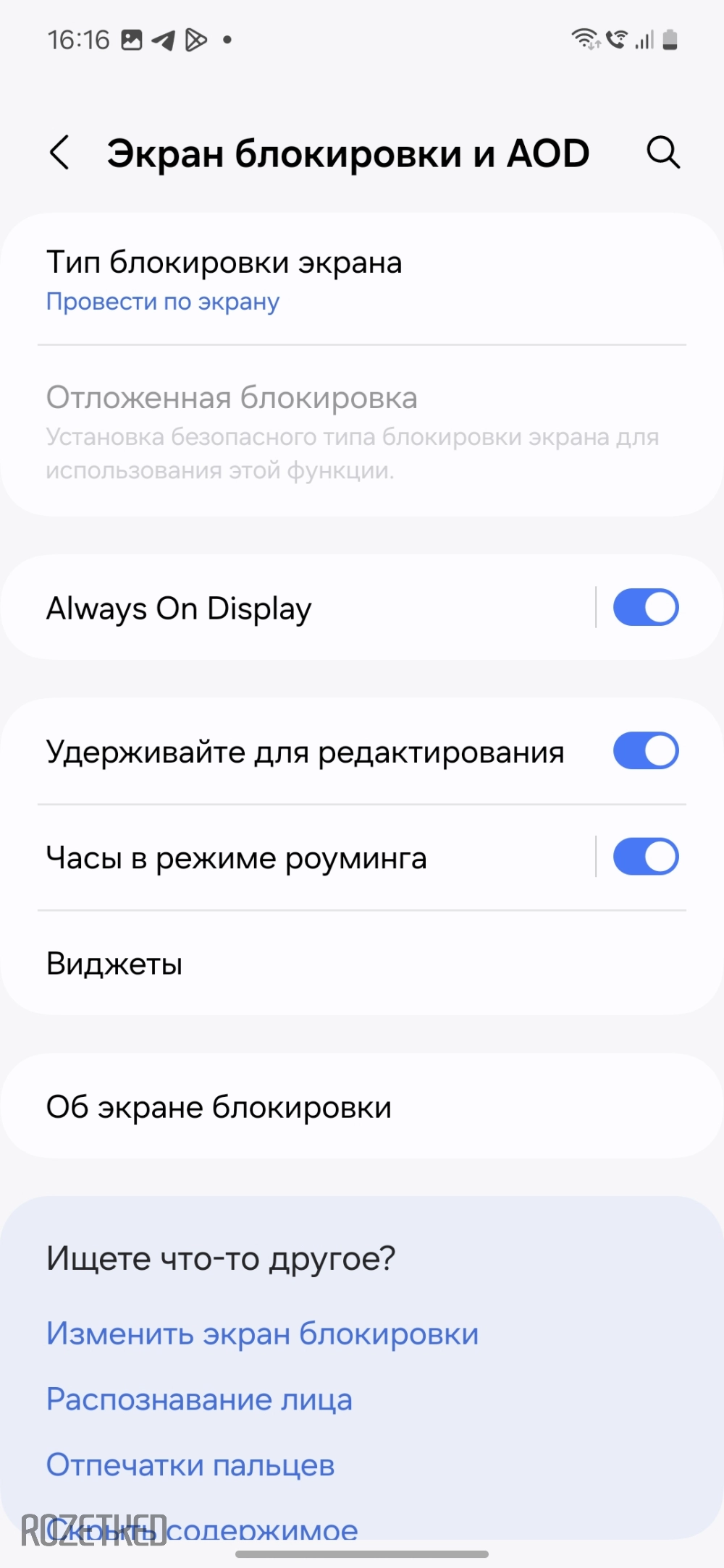The image size is (724, 1568).
Task: Open the settings search magnifier
Action: click(x=662, y=153)
